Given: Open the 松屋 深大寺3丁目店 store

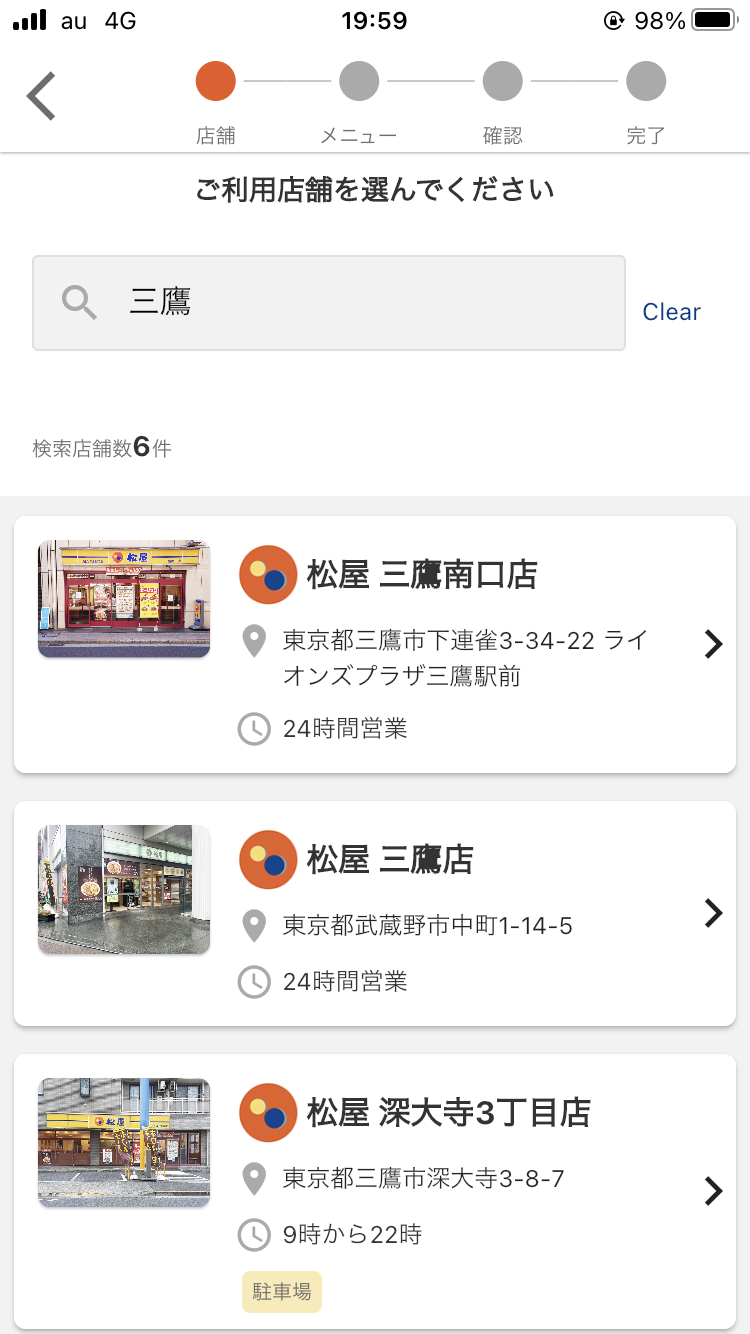Looking at the screenshot, I should tap(375, 1190).
